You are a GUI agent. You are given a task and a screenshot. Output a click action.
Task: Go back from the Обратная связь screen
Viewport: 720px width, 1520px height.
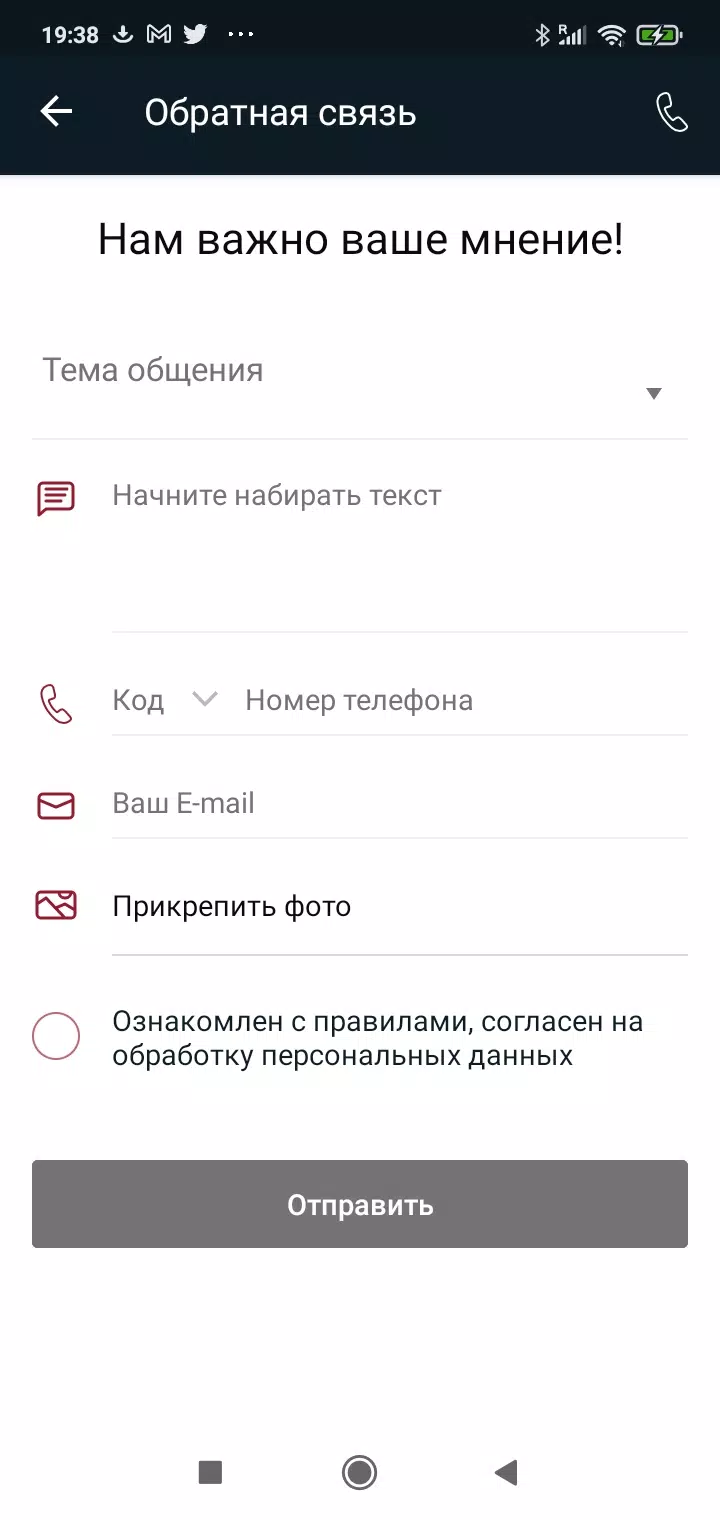pos(56,112)
